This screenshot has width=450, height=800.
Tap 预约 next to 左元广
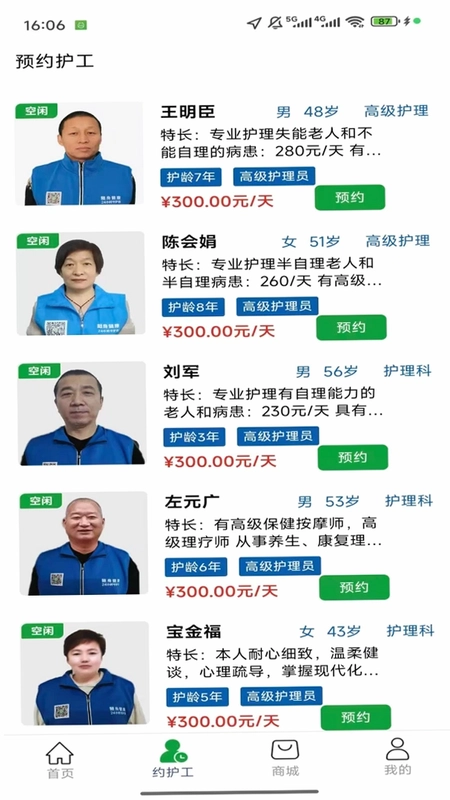[x=354, y=587]
